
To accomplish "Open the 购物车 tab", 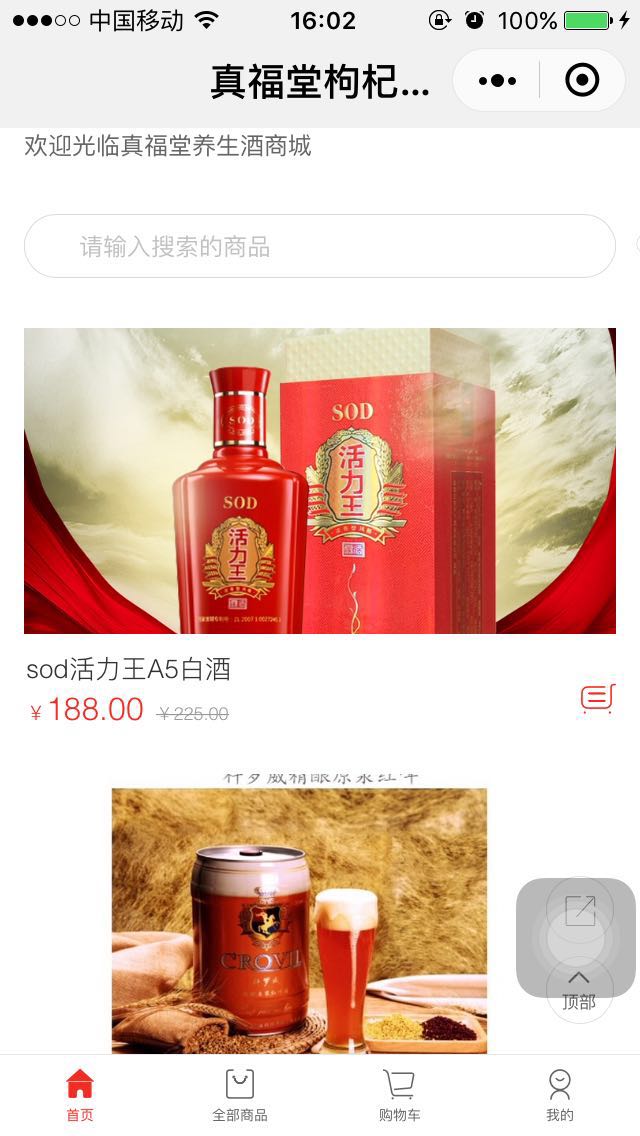I will point(399,1095).
